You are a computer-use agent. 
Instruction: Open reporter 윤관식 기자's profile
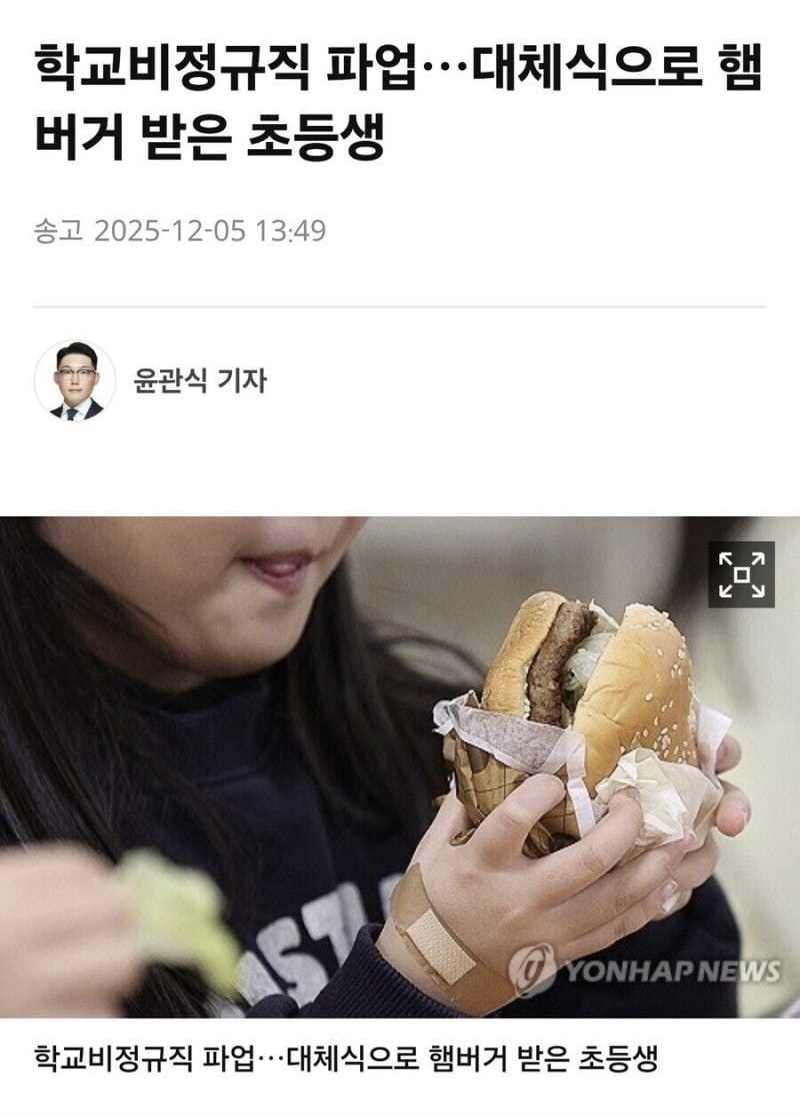click(x=200, y=381)
